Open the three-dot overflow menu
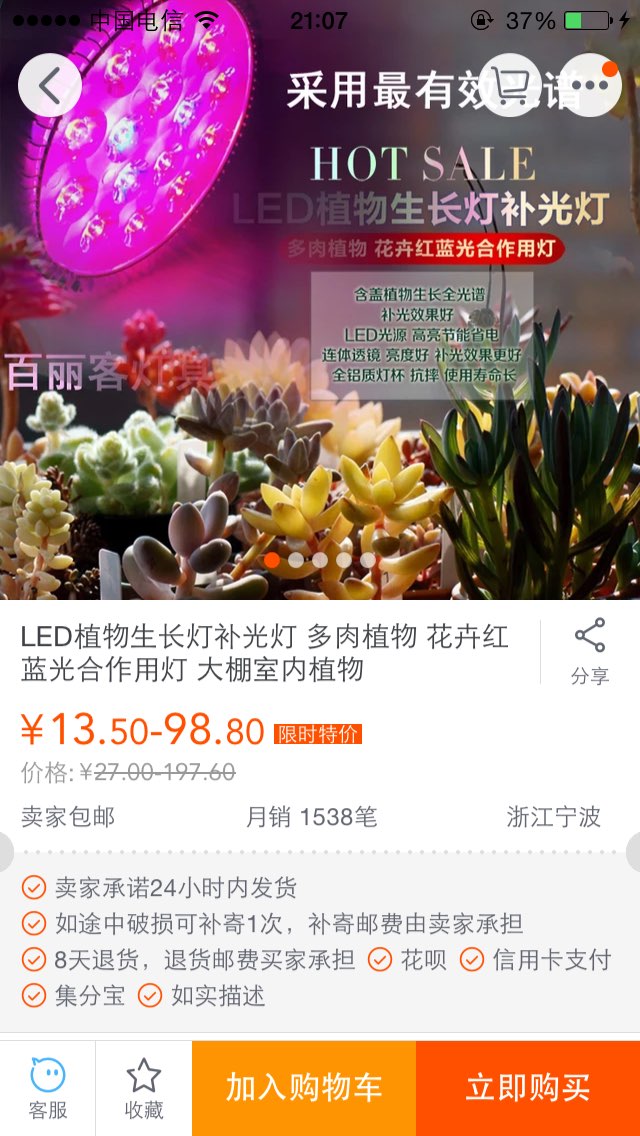The image size is (640, 1136). 590,85
